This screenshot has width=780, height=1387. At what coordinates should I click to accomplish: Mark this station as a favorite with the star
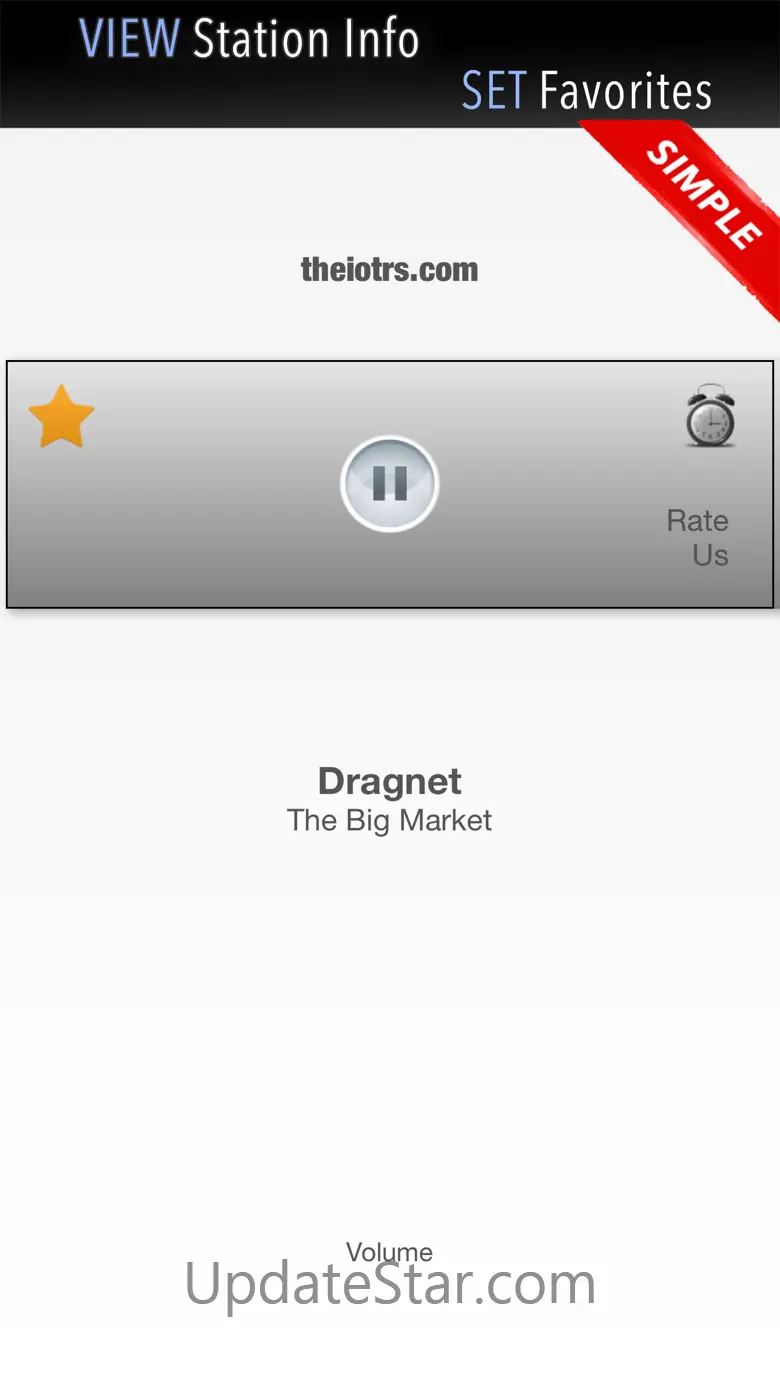61,417
